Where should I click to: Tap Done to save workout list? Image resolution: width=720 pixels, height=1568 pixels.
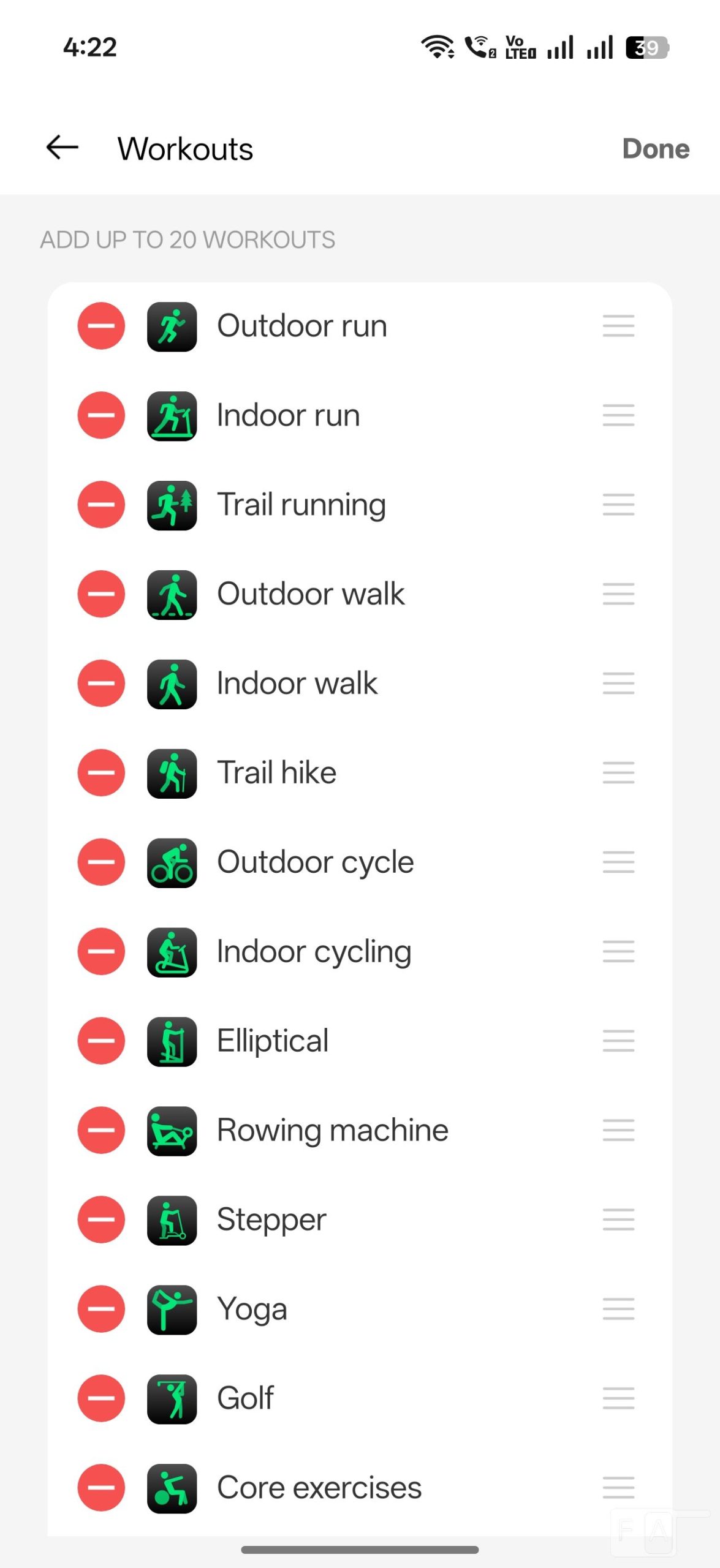655,149
